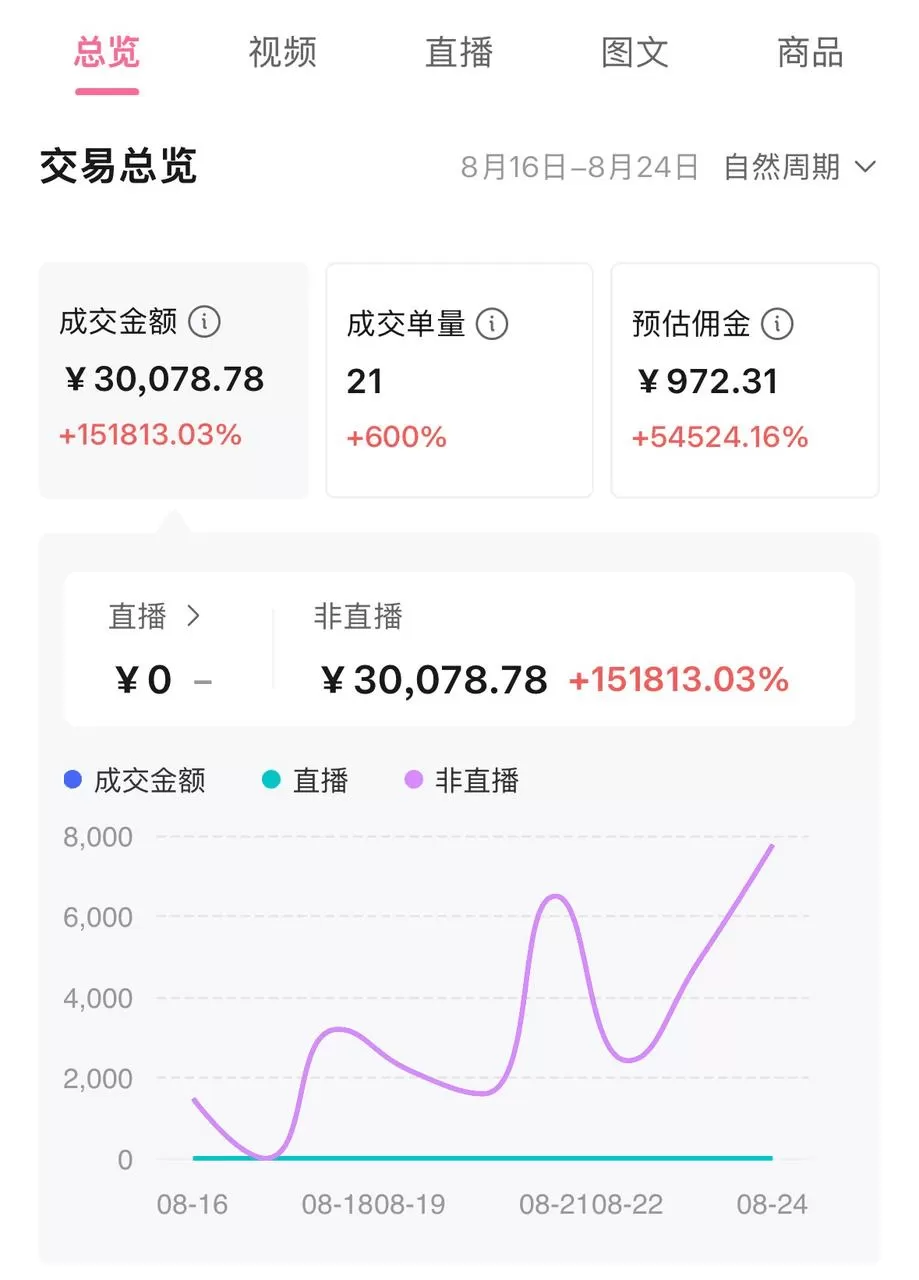The image size is (919, 1280).
Task: Open the 8月16日–8月24日 date selector
Action: 580,167
